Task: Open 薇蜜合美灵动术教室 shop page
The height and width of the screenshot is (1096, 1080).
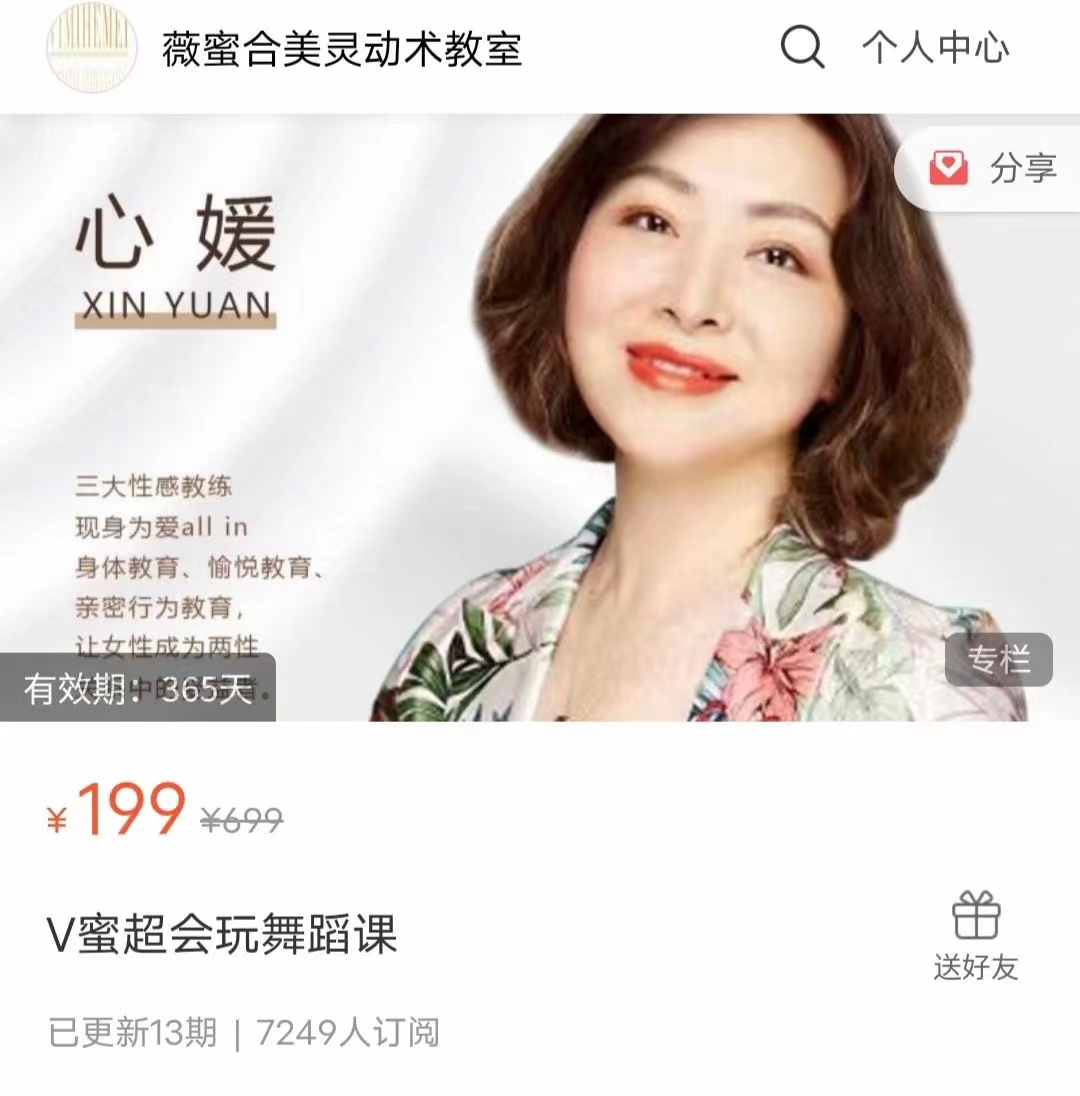Action: click(x=342, y=48)
